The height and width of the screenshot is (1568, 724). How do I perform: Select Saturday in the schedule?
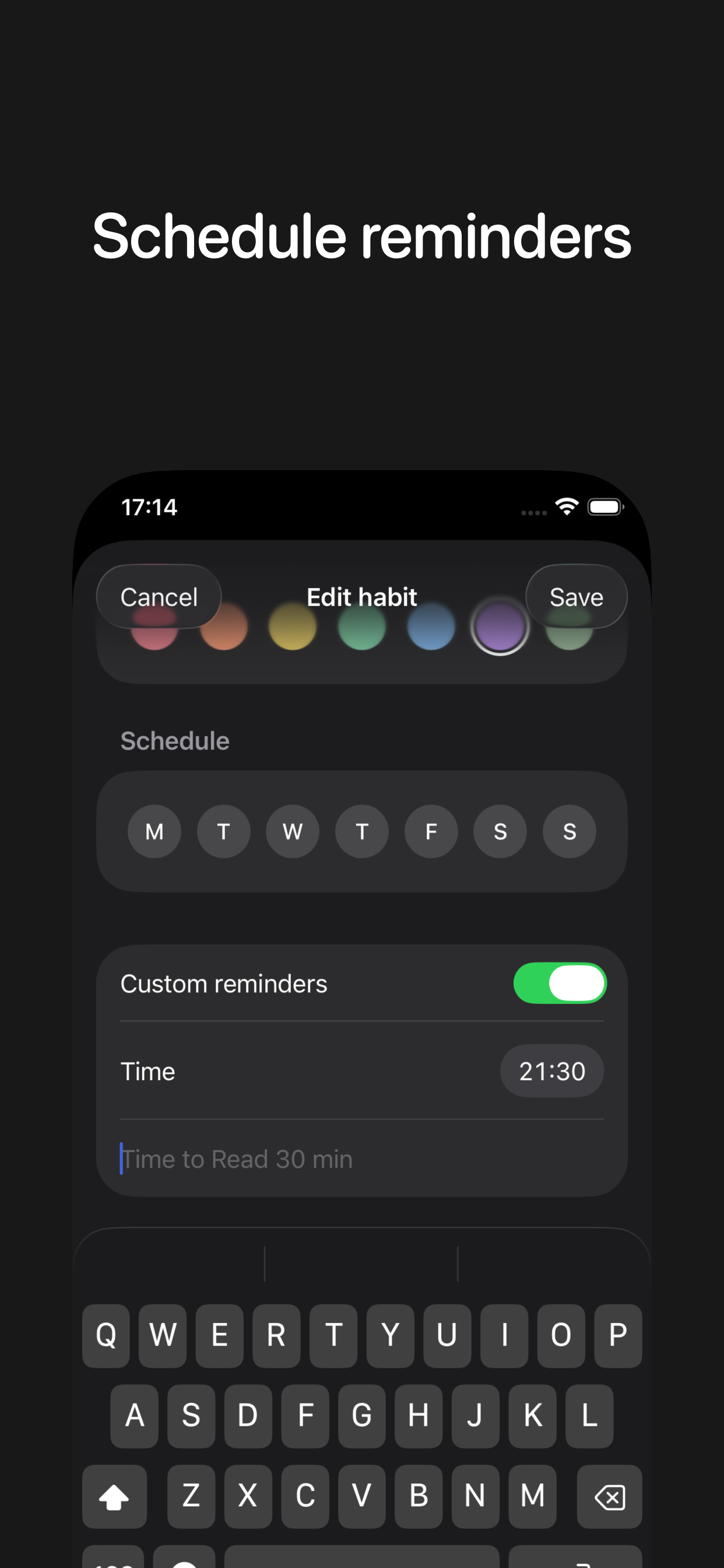point(500,831)
